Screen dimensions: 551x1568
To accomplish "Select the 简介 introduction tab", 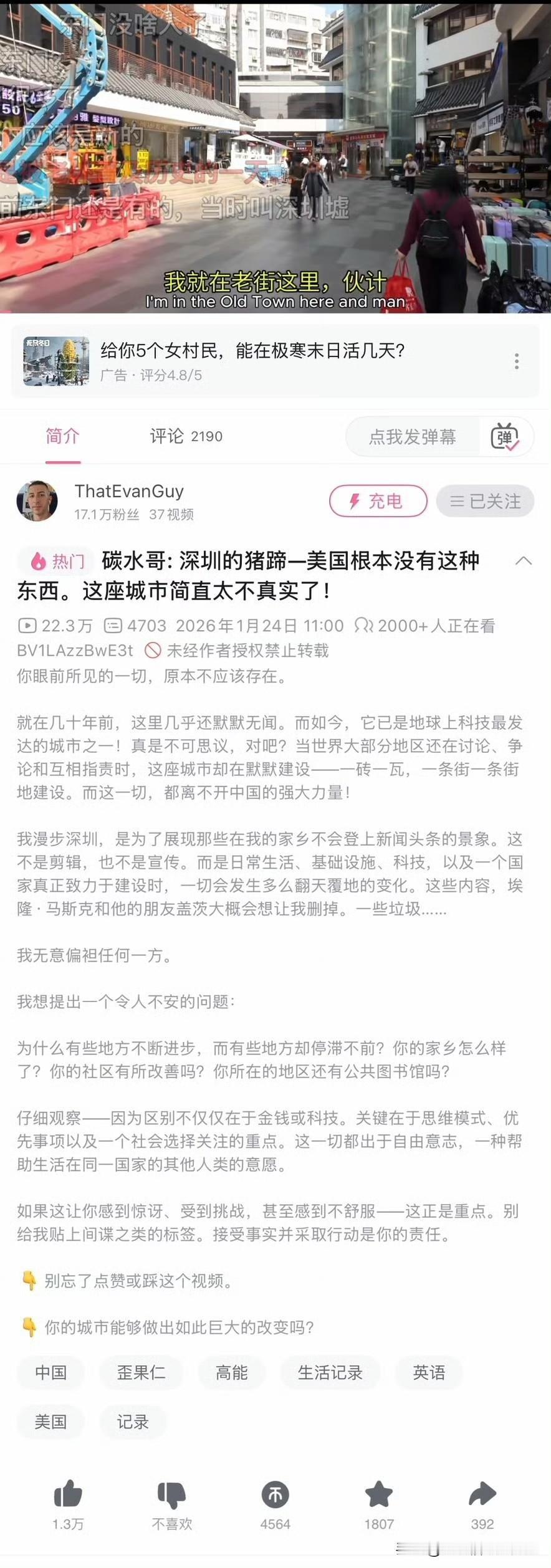I will point(61,437).
